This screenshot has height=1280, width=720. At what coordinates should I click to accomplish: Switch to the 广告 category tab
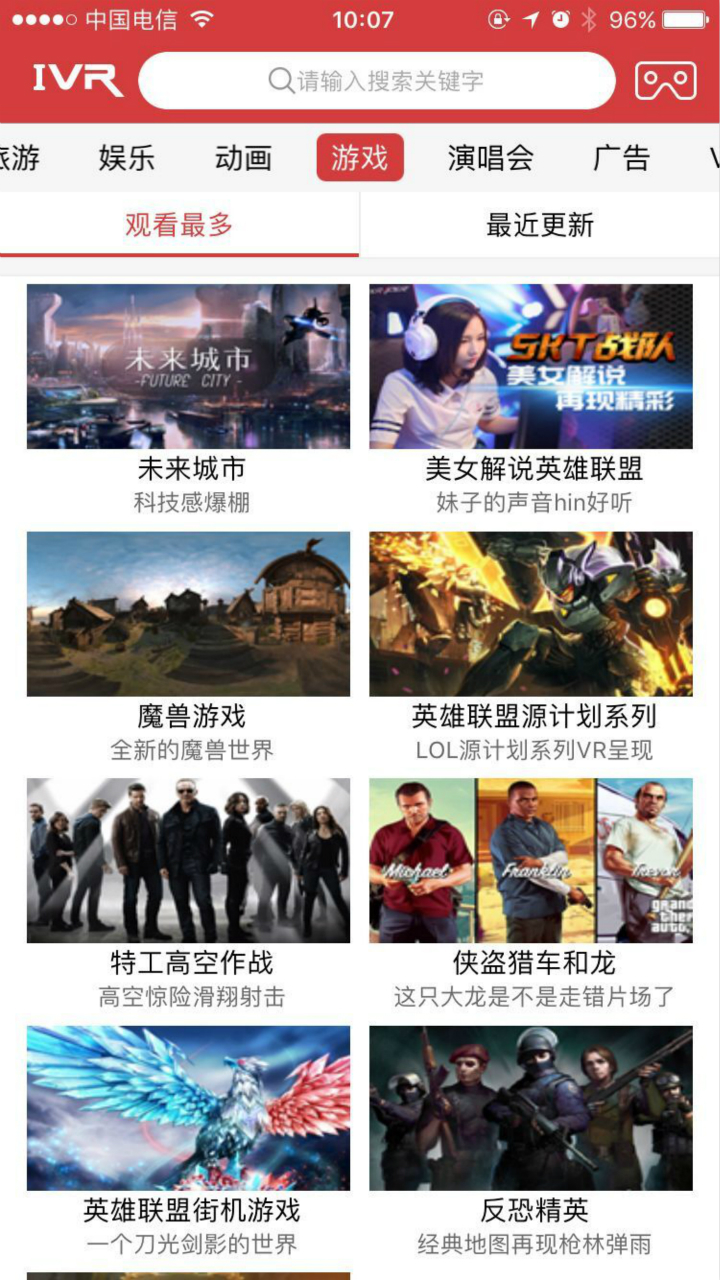click(621, 158)
